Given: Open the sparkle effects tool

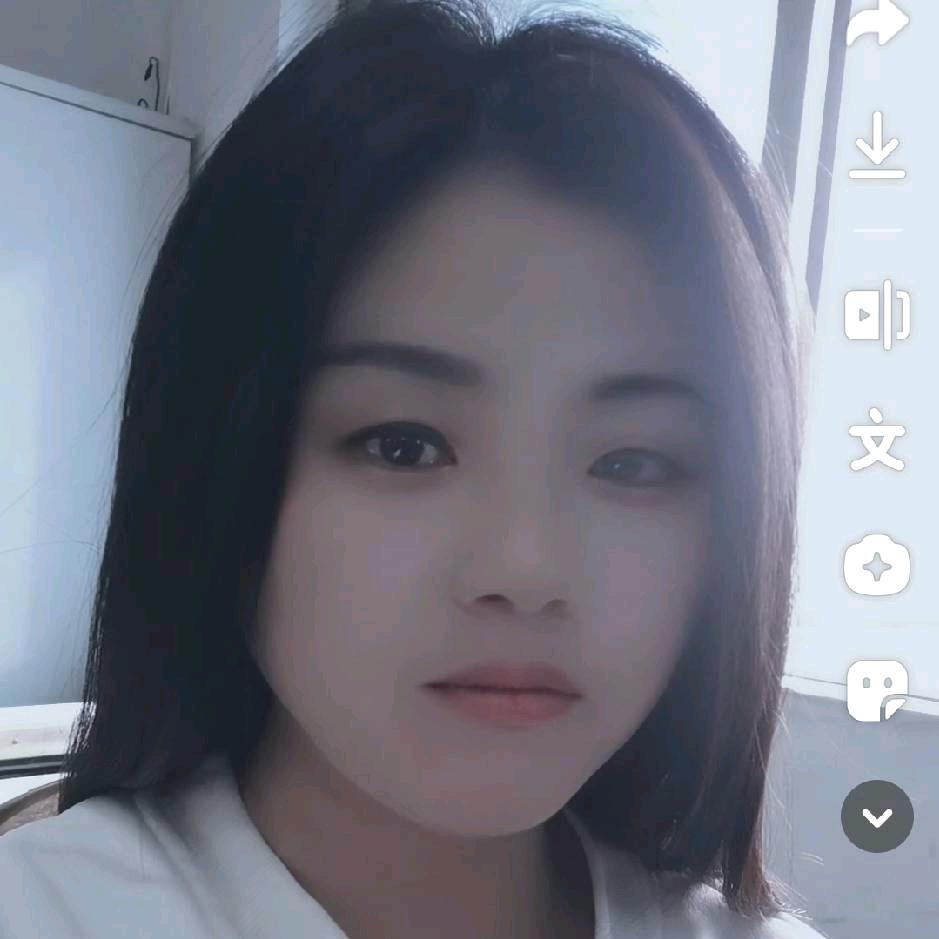Looking at the screenshot, I should (x=877, y=566).
